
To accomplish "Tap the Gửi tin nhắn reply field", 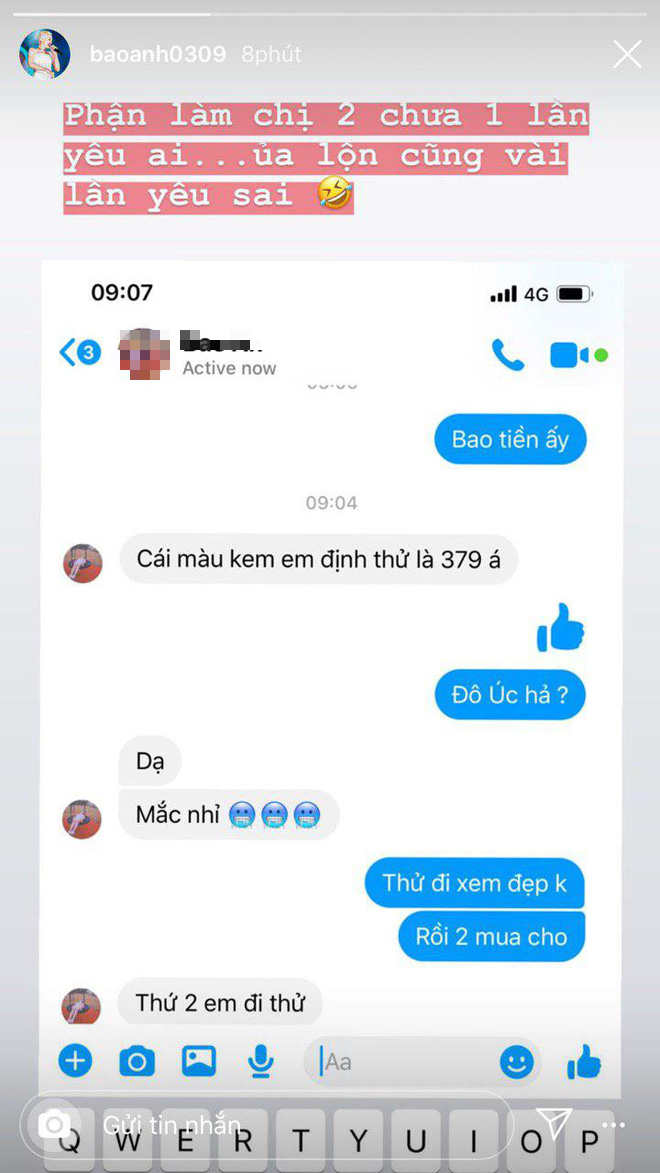I will coord(267,1124).
